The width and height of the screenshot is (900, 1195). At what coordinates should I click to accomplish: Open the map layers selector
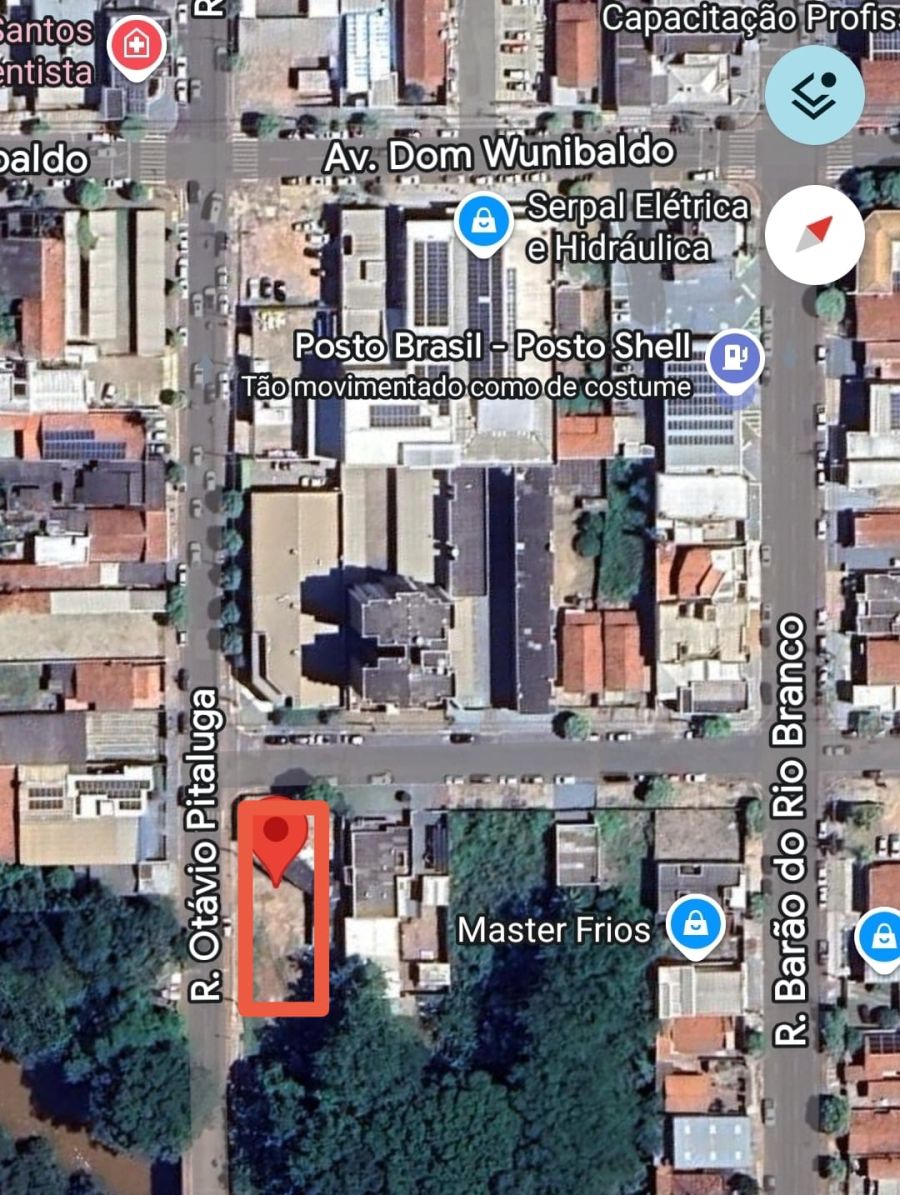(x=814, y=95)
